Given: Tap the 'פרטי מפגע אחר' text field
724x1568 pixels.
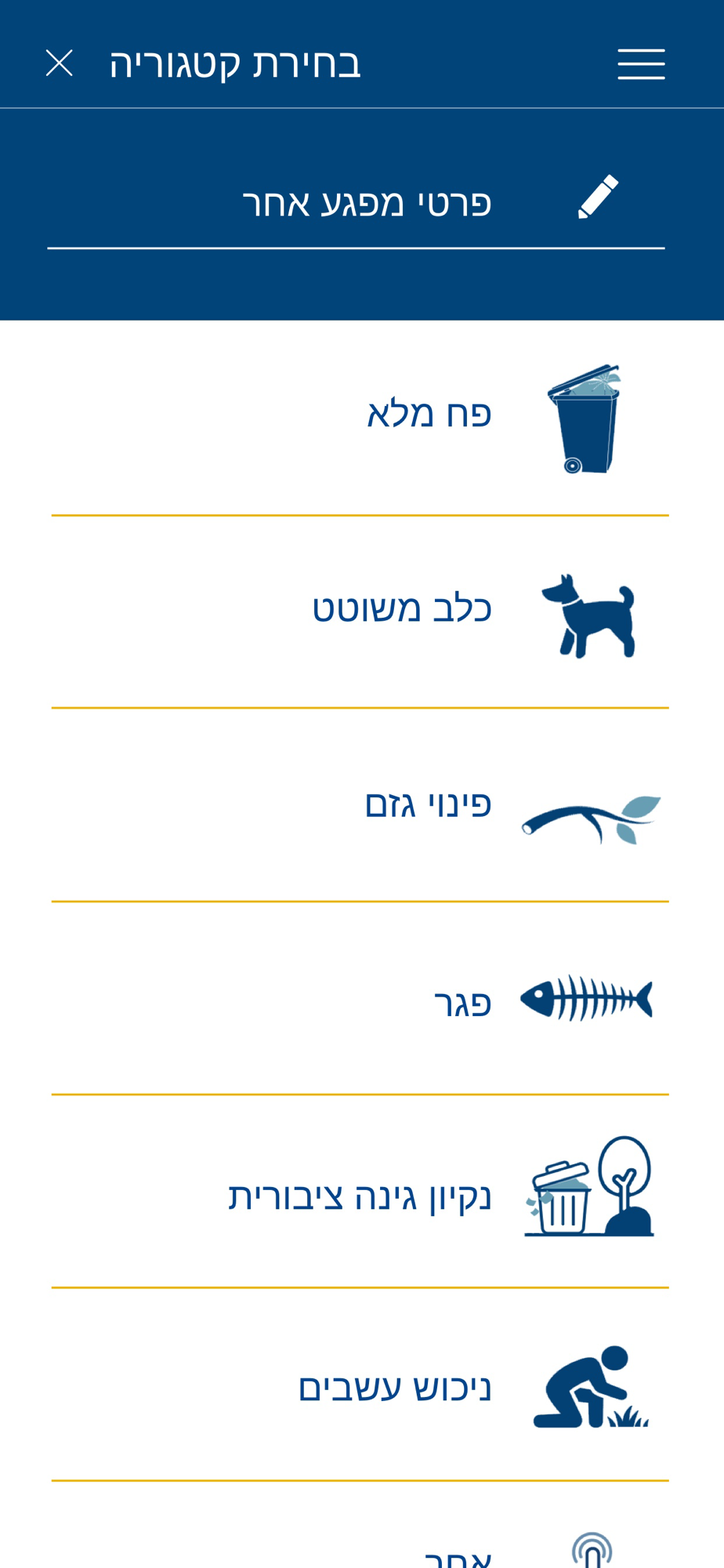Looking at the screenshot, I should [357, 204].
